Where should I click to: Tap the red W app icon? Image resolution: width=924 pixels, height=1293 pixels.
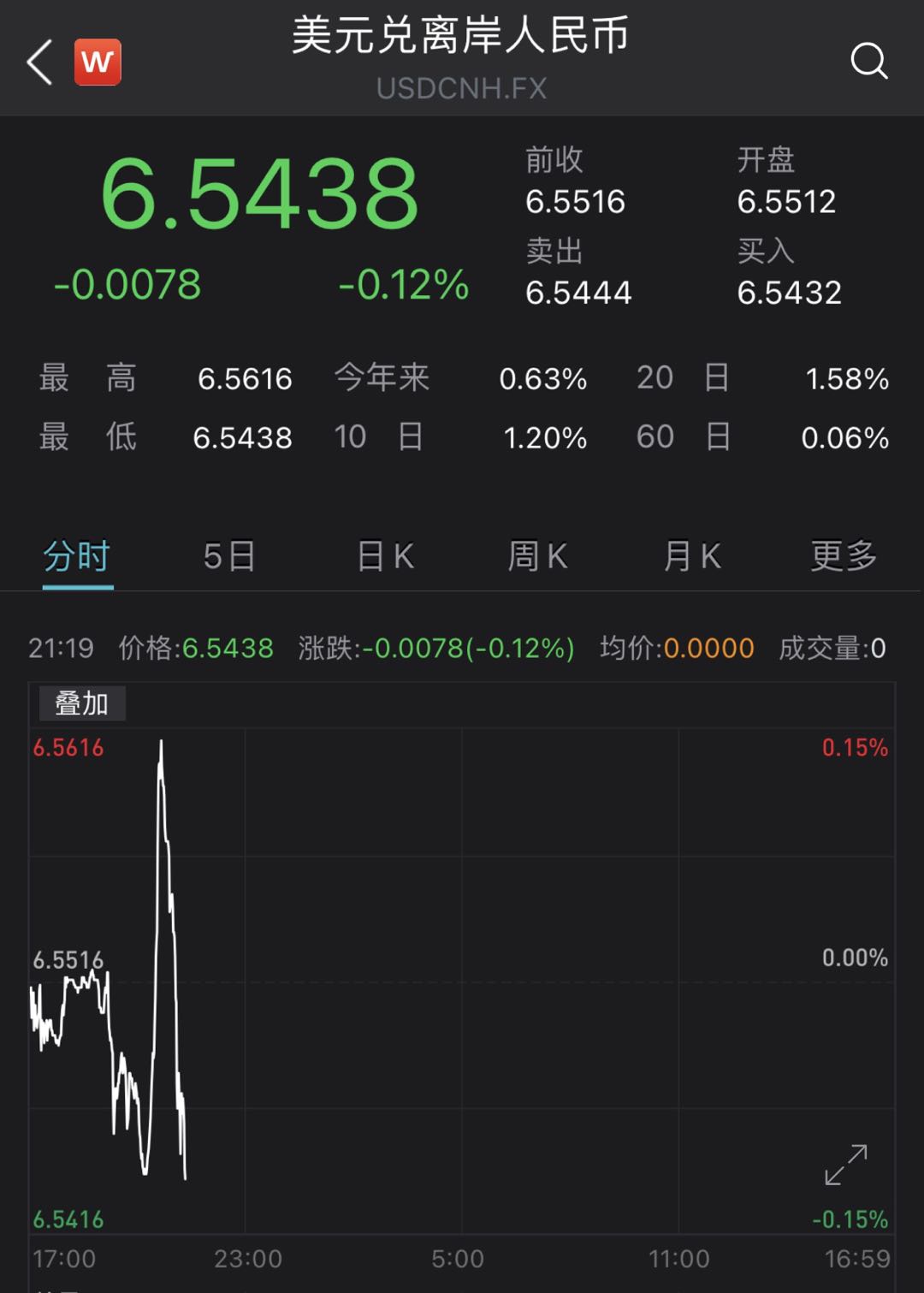[x=98, y=62]
